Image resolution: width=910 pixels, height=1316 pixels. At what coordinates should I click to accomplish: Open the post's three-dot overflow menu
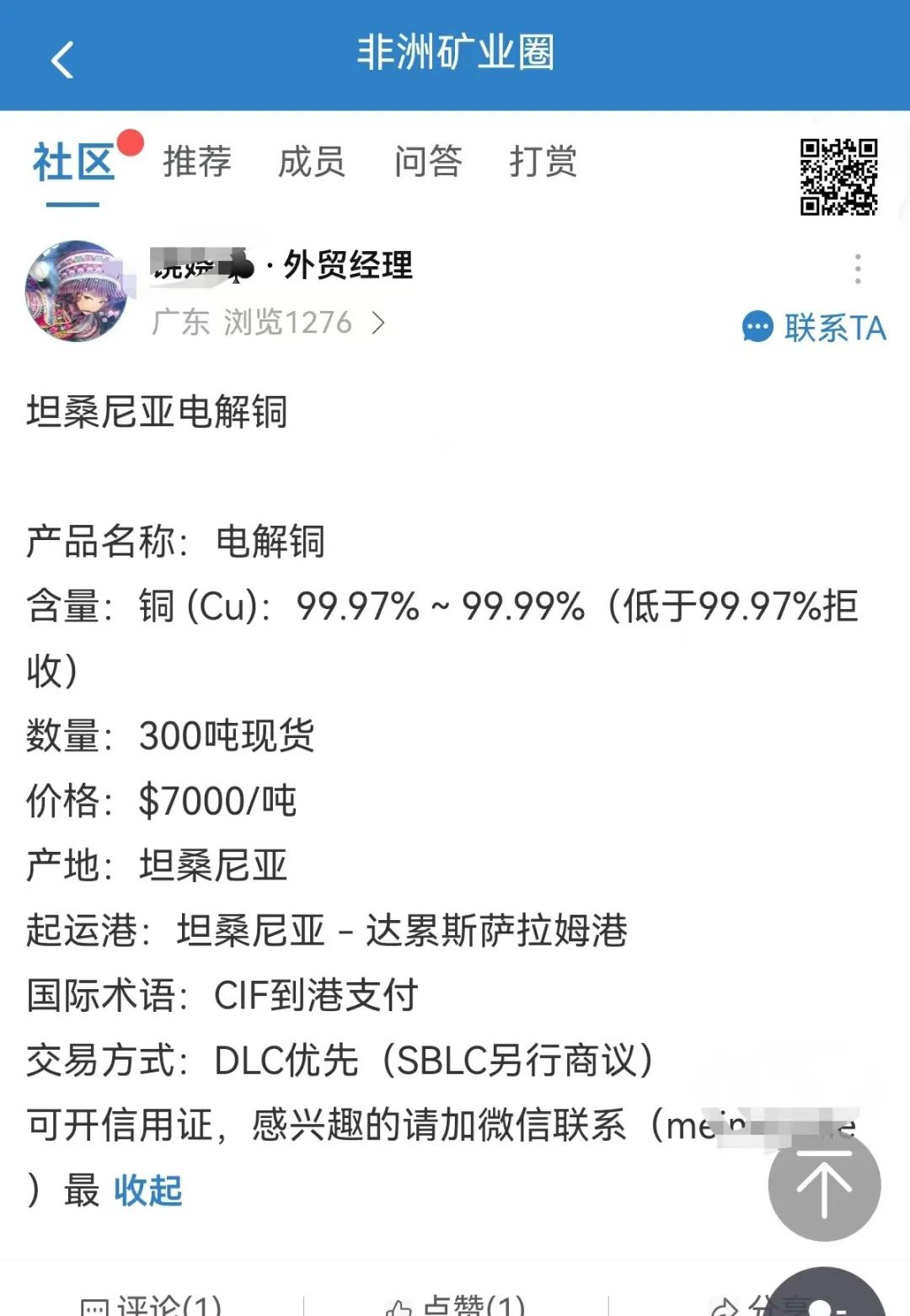point(858,269)
